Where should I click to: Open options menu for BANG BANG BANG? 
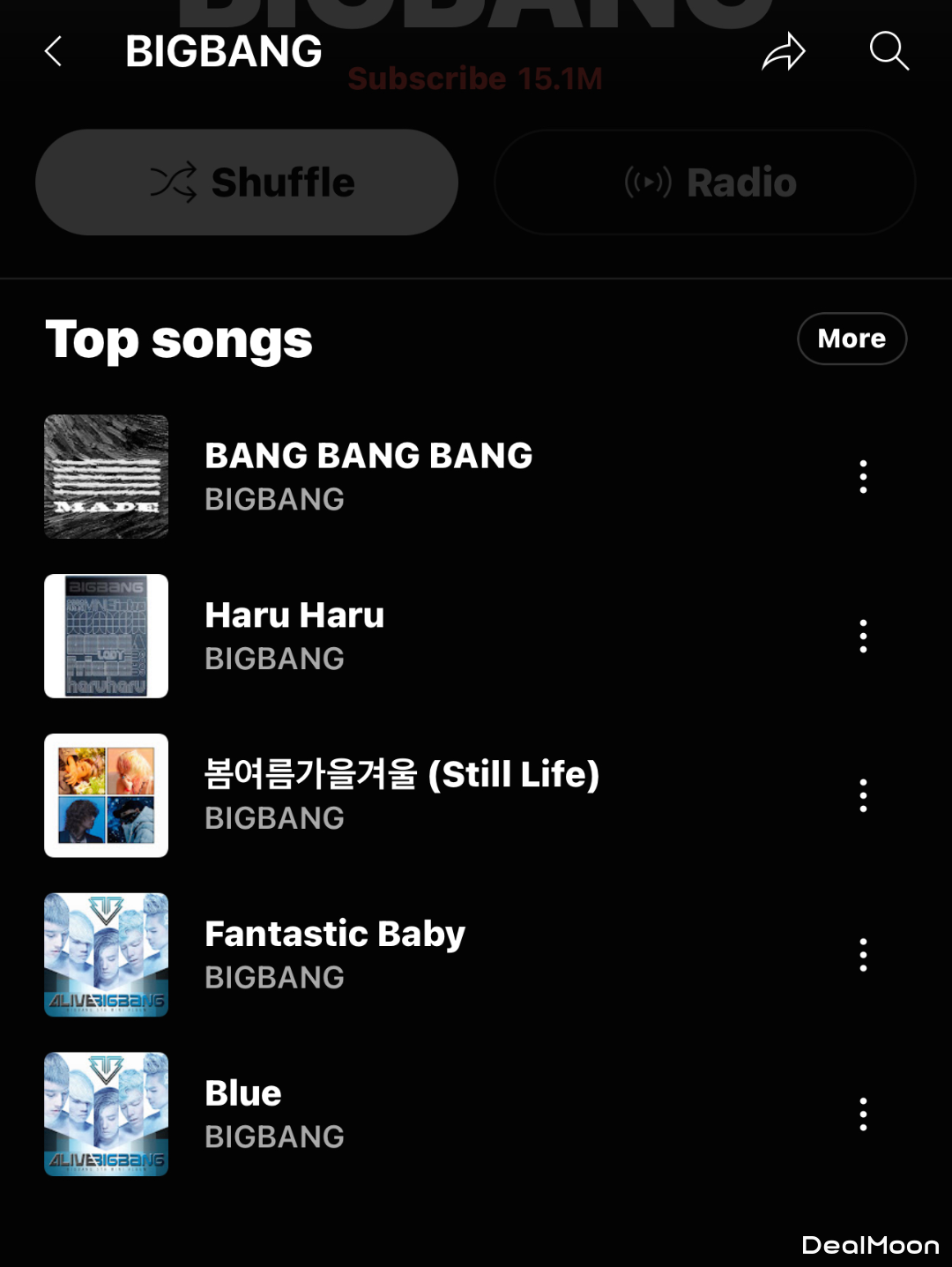click(863, 477)
